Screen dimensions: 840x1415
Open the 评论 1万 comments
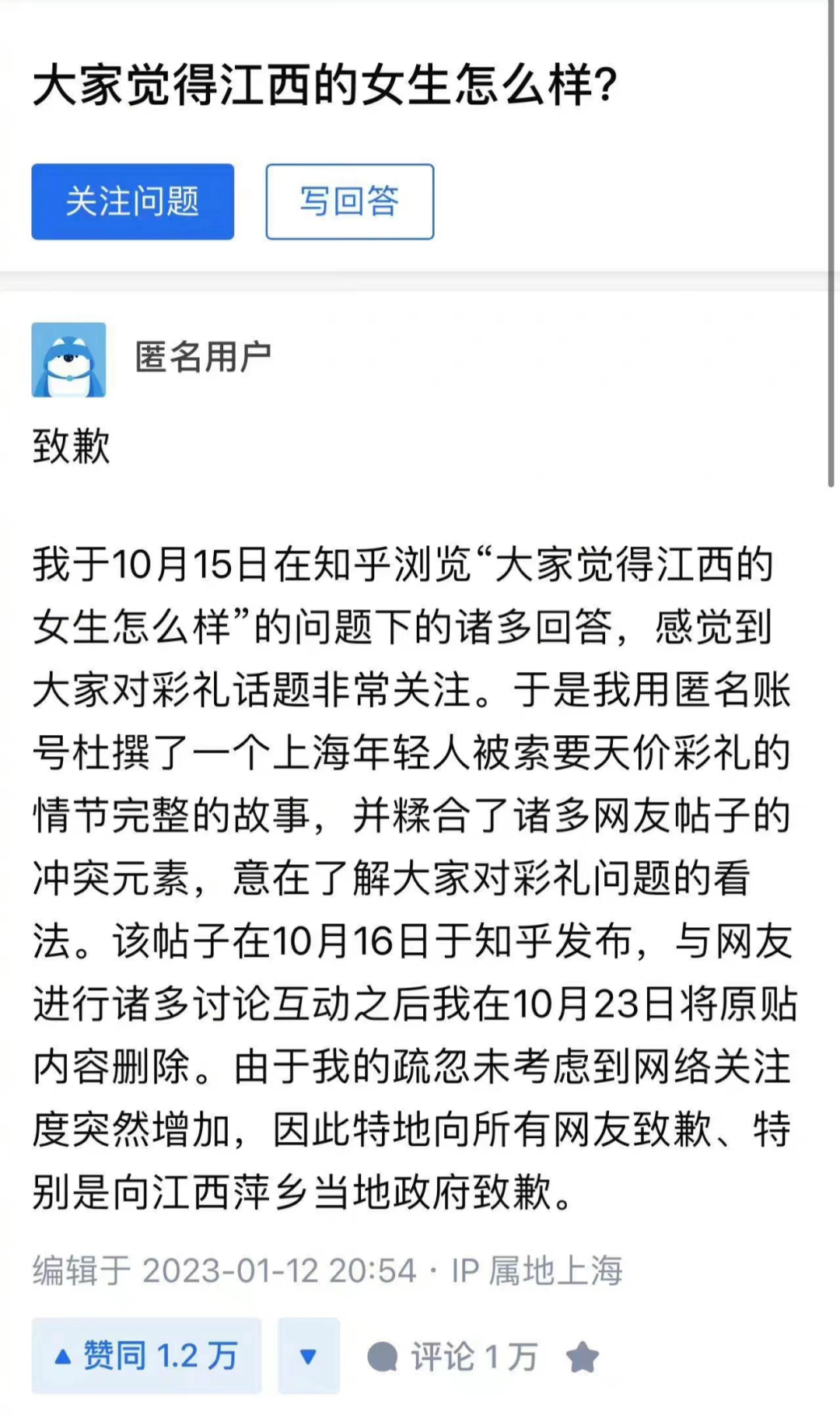453,1357
